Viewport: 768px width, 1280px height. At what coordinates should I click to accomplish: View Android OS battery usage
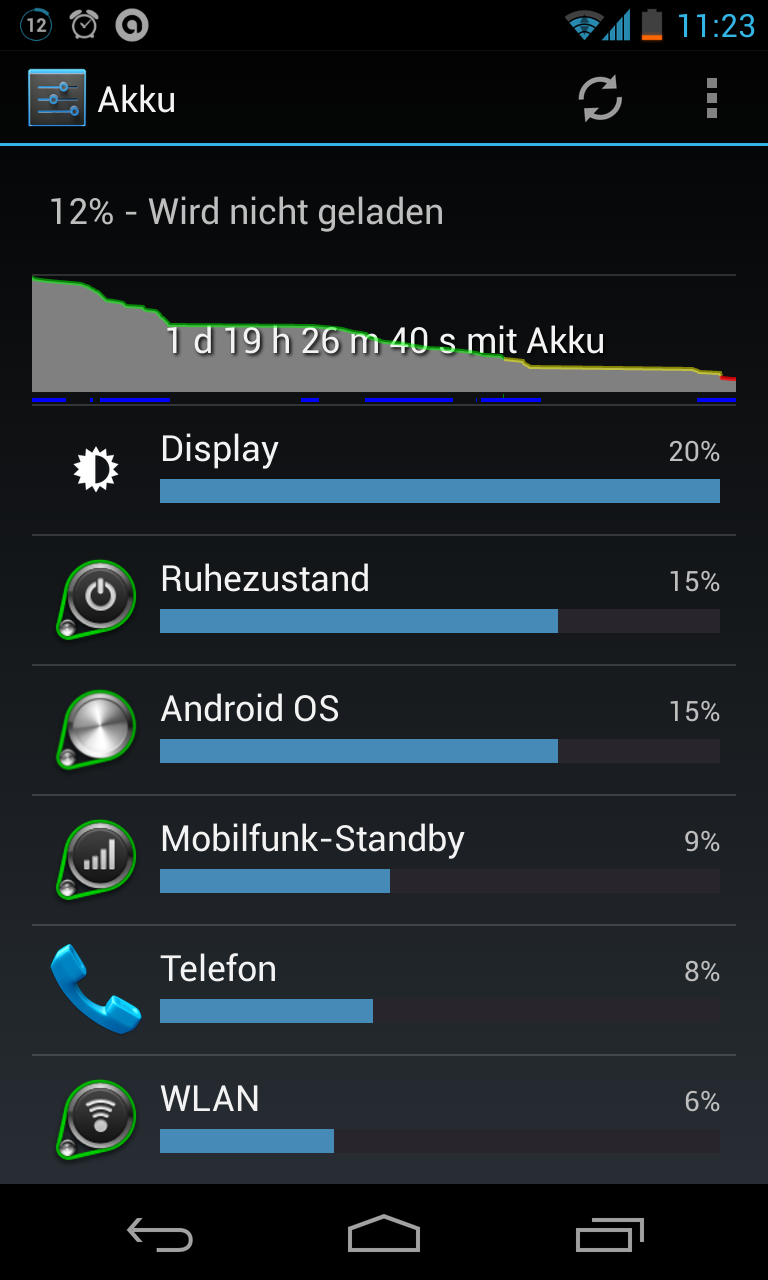click(x=384, y=730)
